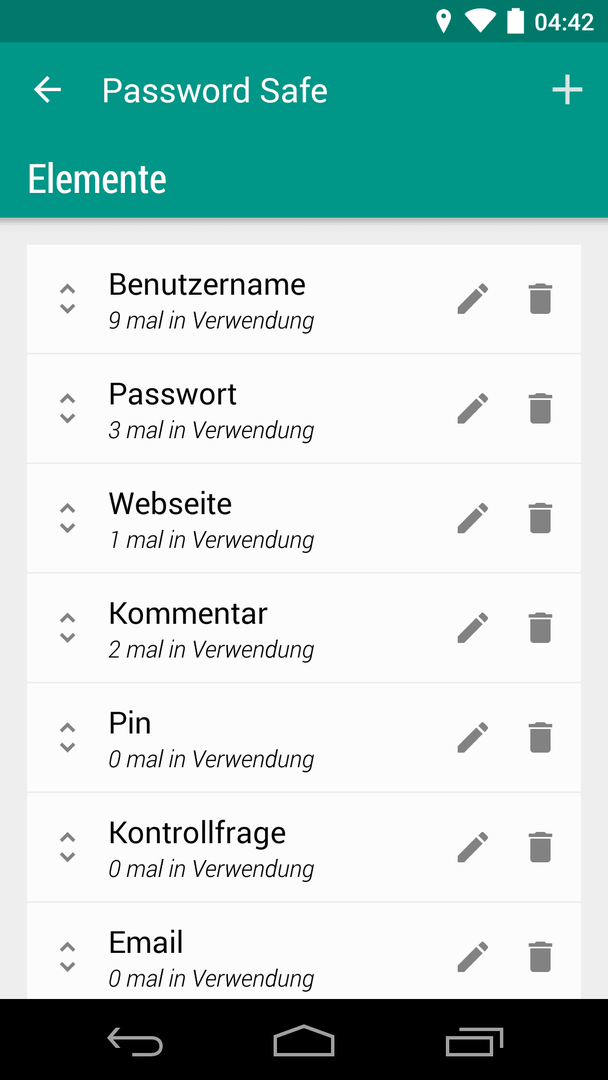Edit the Benutzername element
Image resolution: width=608 pixels, height=1080 pixels.
[473, 299]
